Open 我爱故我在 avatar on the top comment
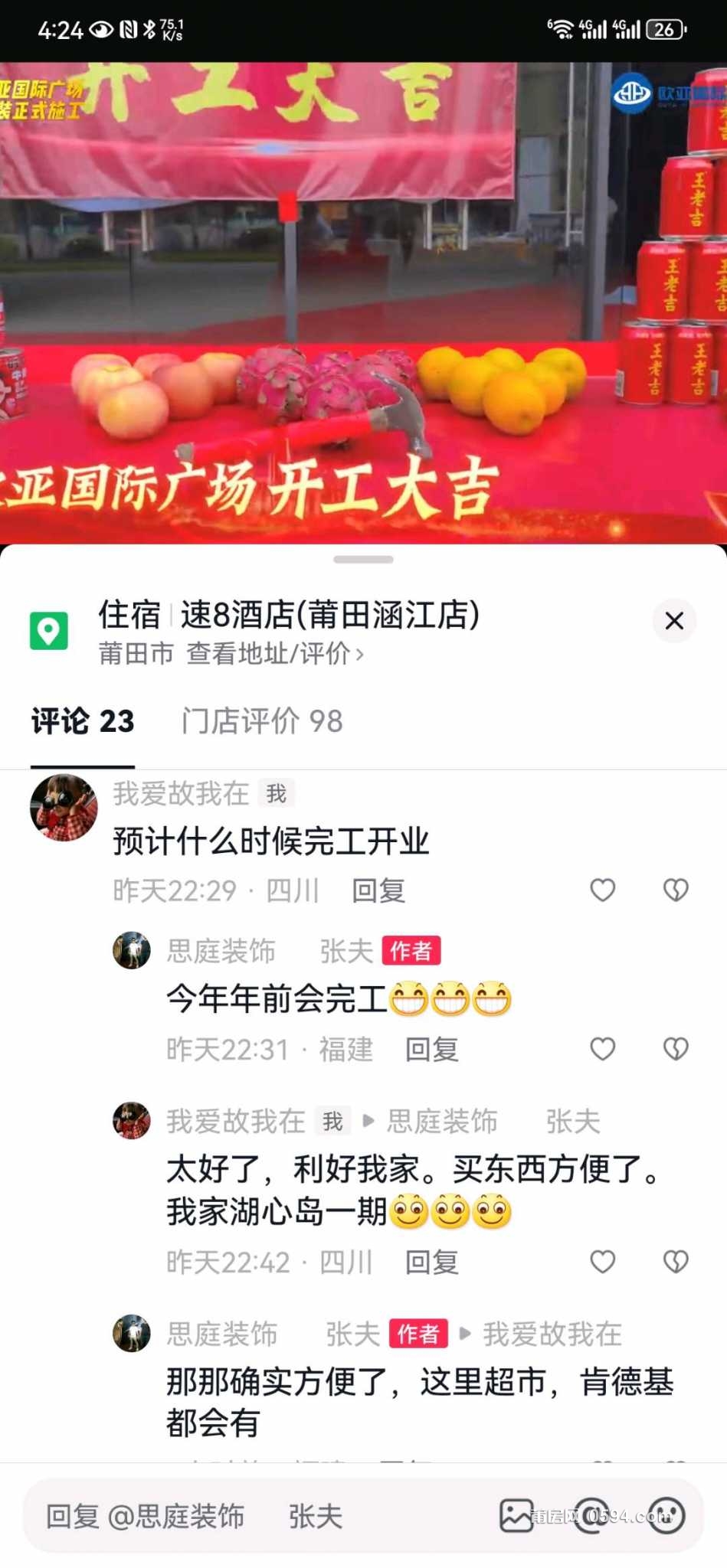 (x=64, y=808)
